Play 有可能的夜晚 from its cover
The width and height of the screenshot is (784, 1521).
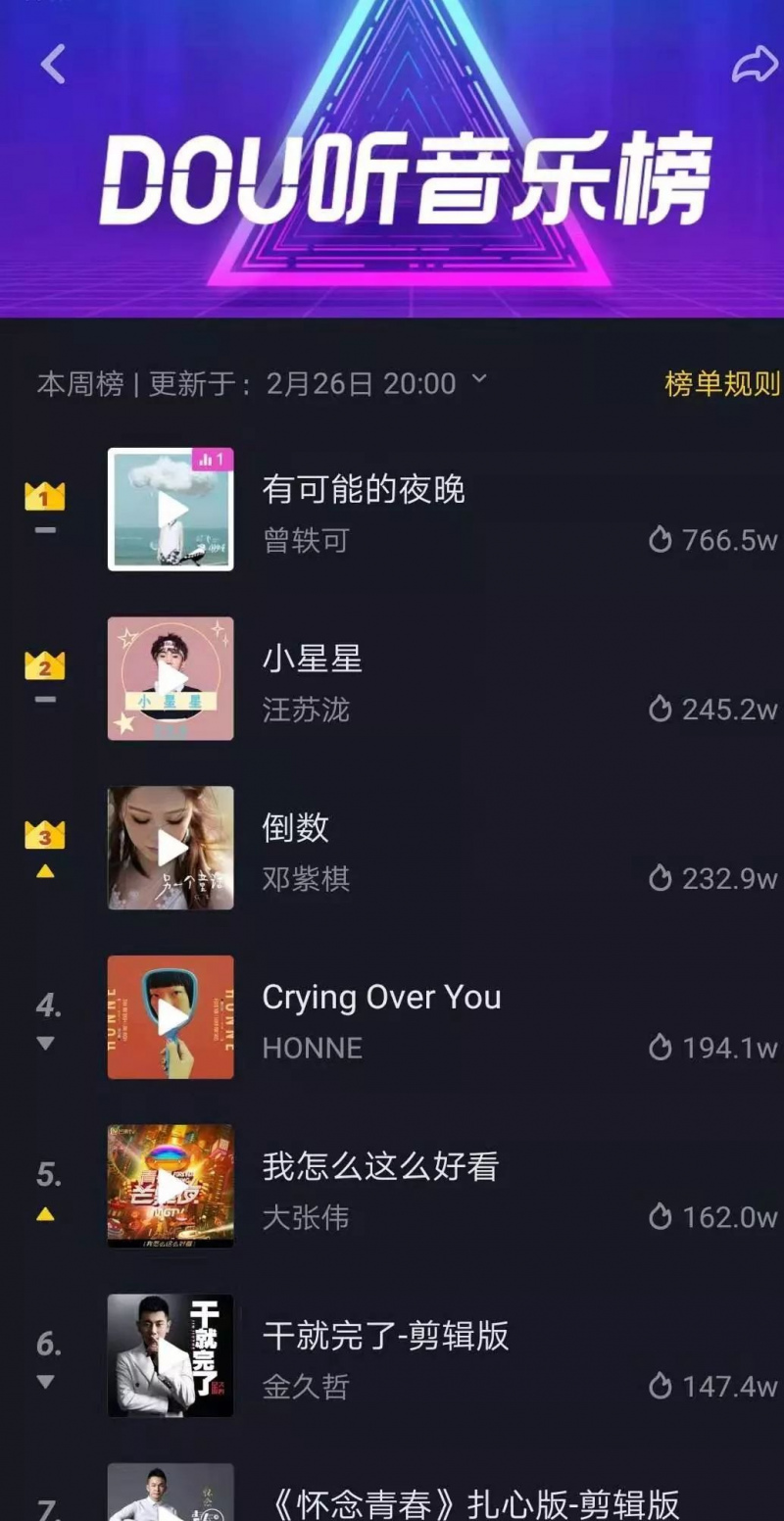point(171,510)
